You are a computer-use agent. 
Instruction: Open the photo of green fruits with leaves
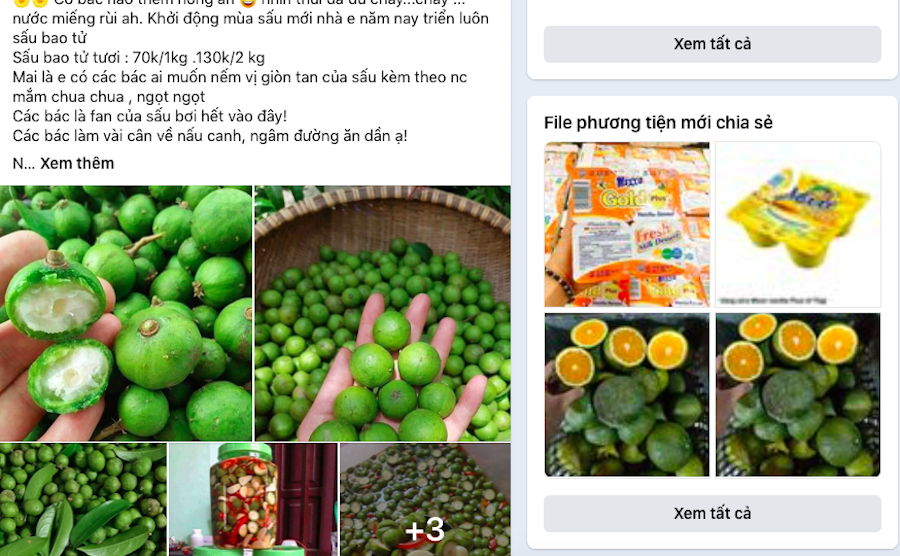click(x=83, y=499)
